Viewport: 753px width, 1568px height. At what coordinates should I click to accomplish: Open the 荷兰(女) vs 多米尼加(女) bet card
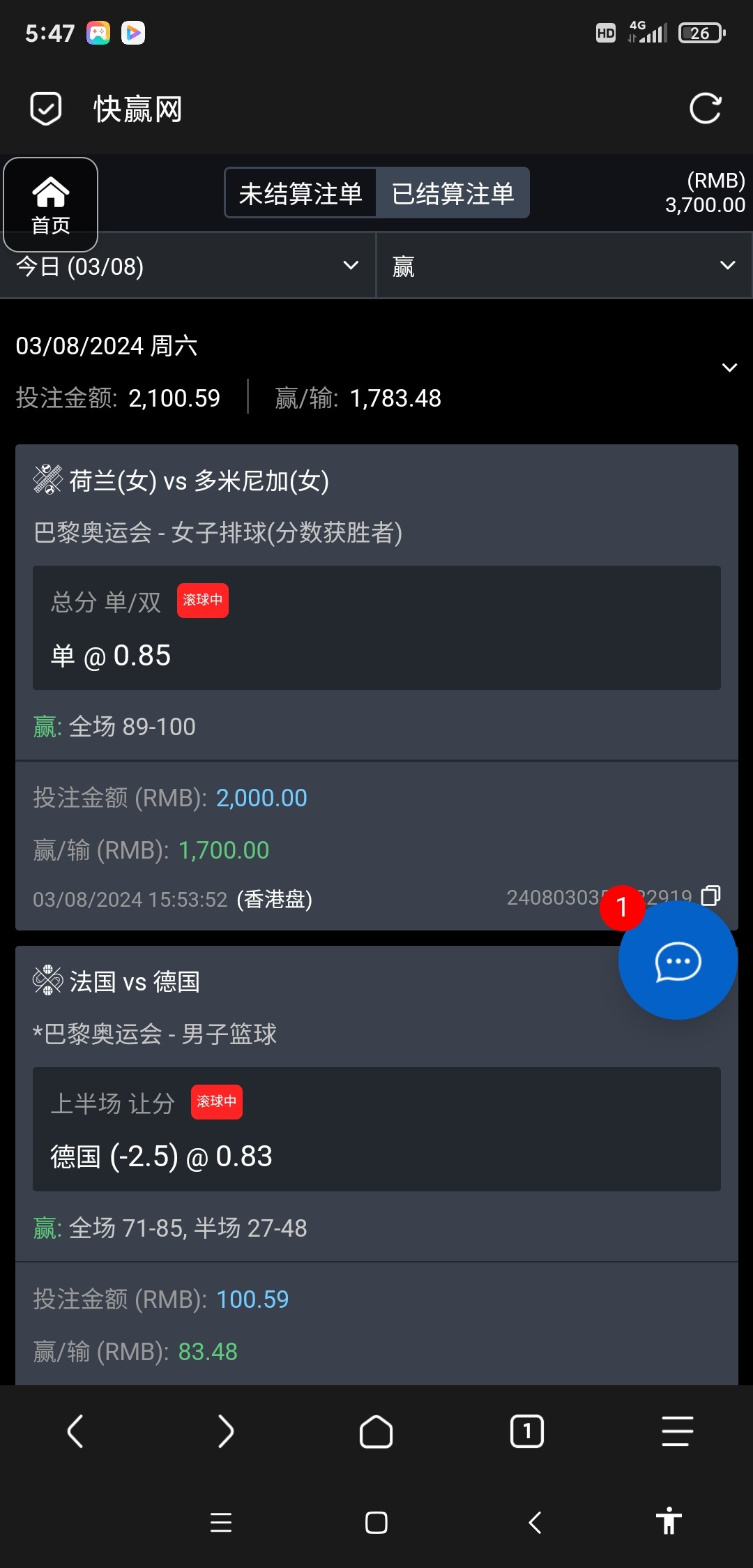point(199,481)
